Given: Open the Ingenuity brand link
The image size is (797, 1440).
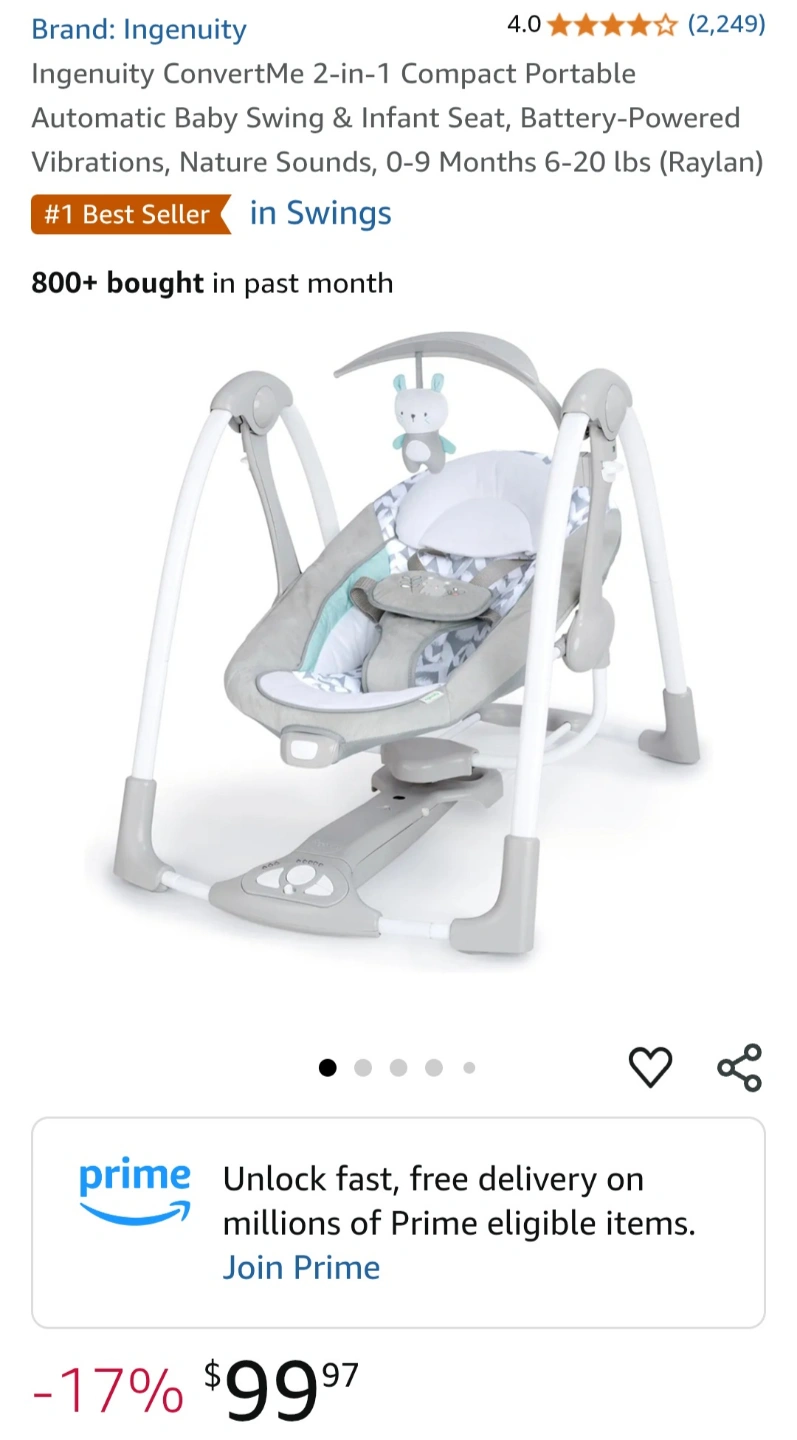Looking at the screenshot, I should tap(138, 29).
